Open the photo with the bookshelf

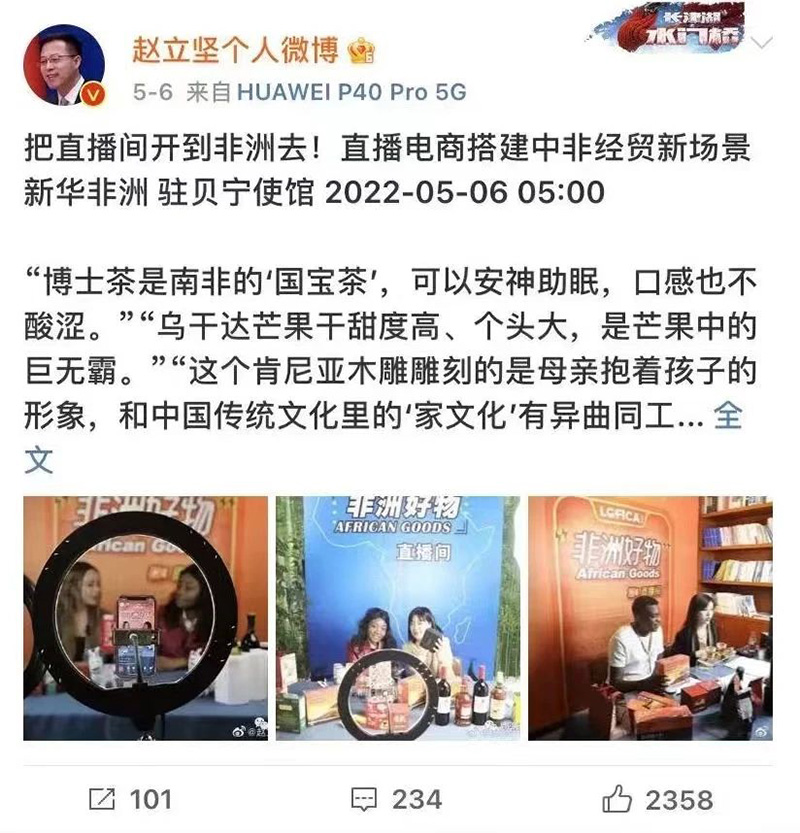650,618
